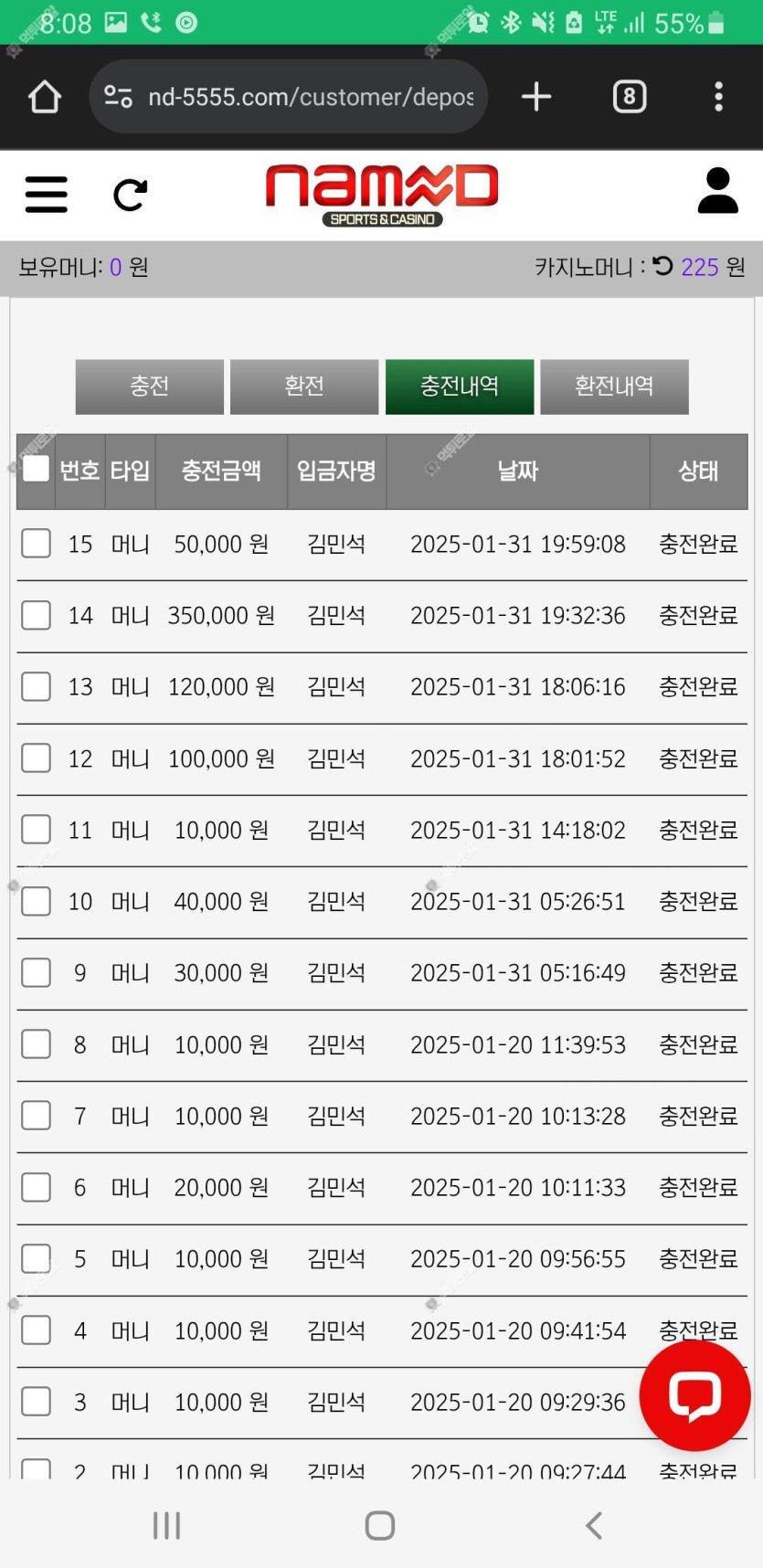Open the browser overflow menu
763x1568 pixels.
pos(719,96)
